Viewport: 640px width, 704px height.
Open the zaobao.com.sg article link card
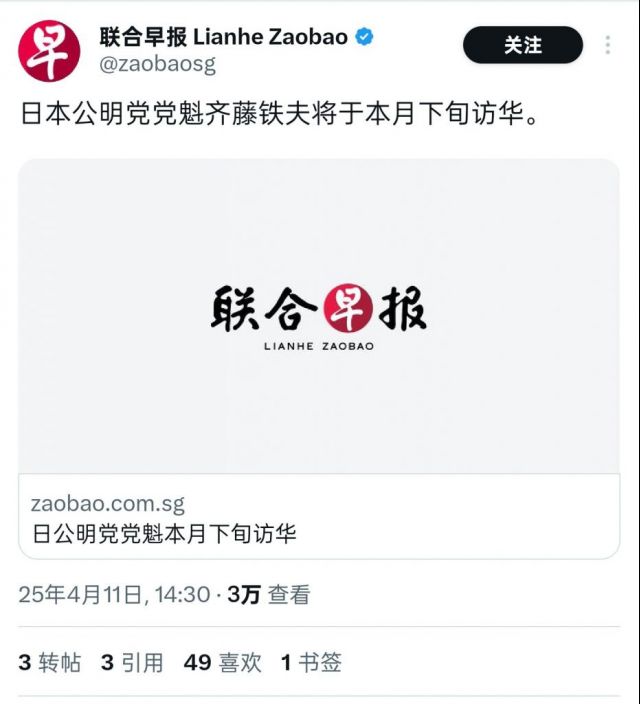pyautogui.click(x=319, y=360)
